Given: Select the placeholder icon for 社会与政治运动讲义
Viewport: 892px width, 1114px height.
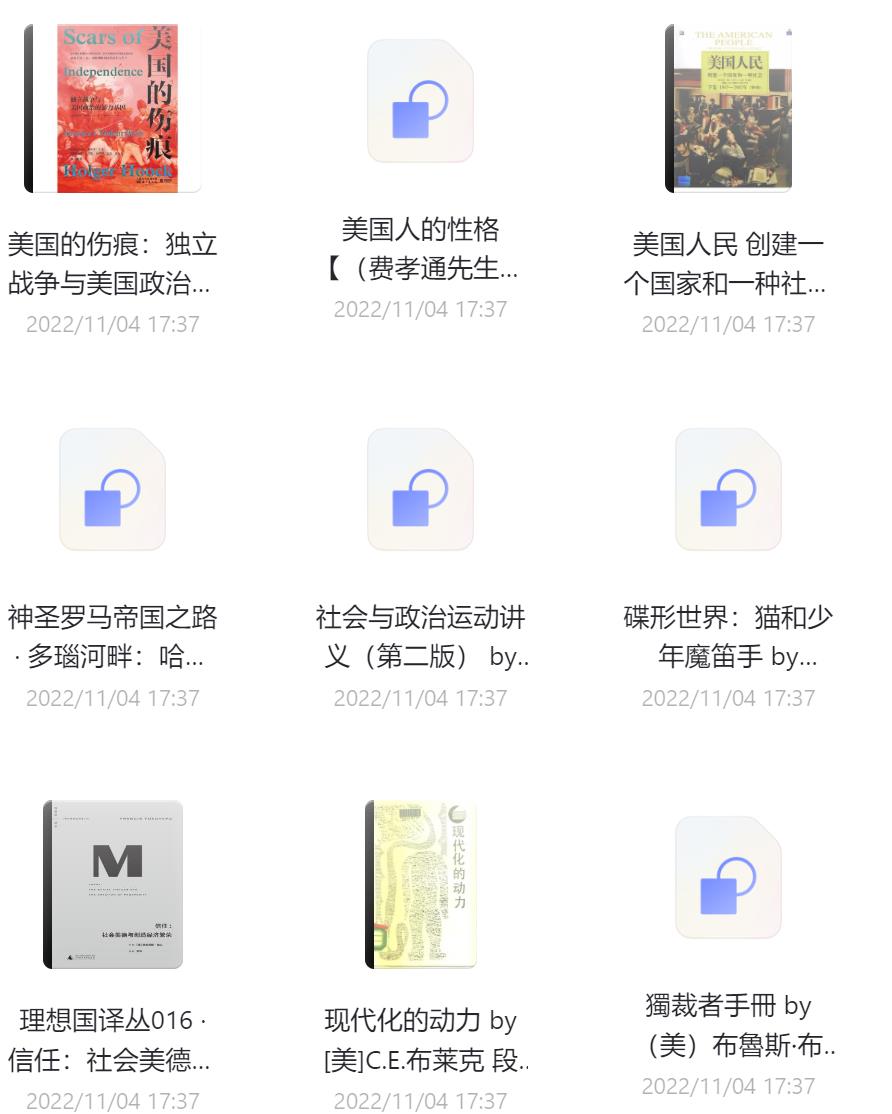Looking at the screenshot, I should [x=421, y=489].
